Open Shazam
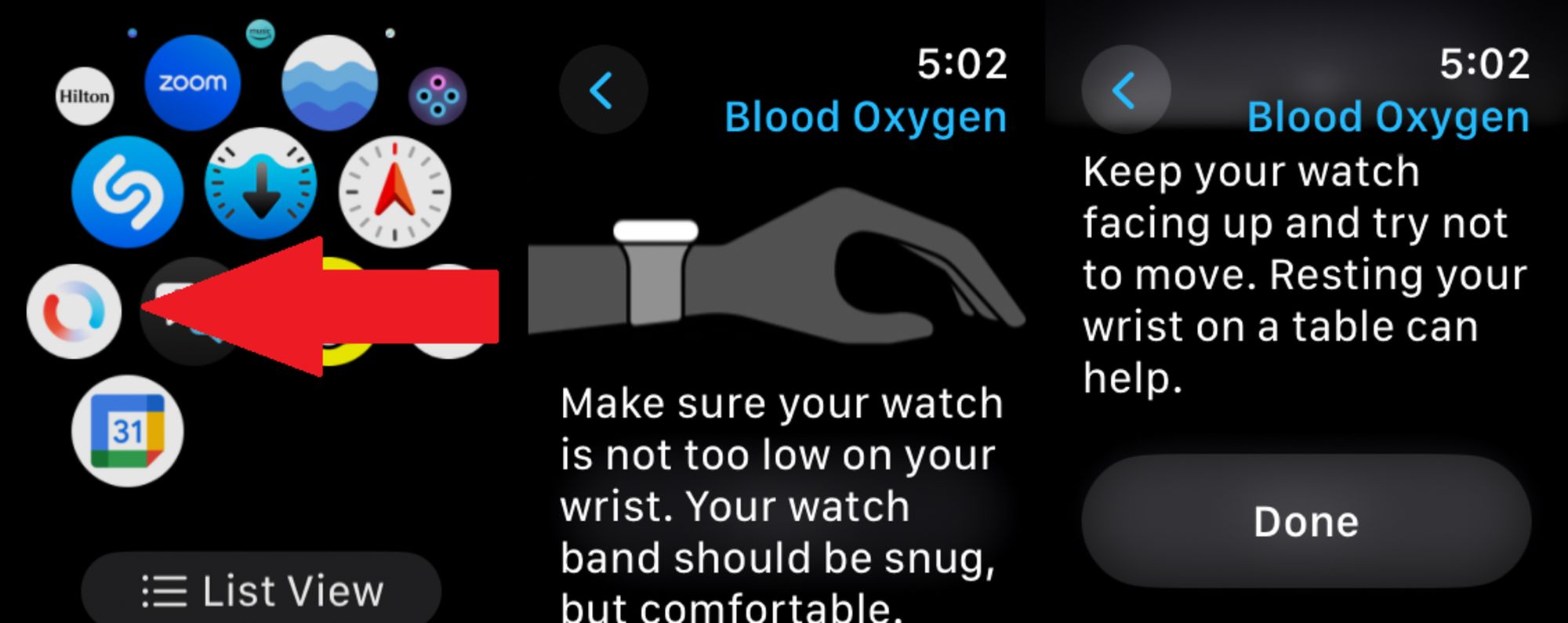 (x=127, y=192)
